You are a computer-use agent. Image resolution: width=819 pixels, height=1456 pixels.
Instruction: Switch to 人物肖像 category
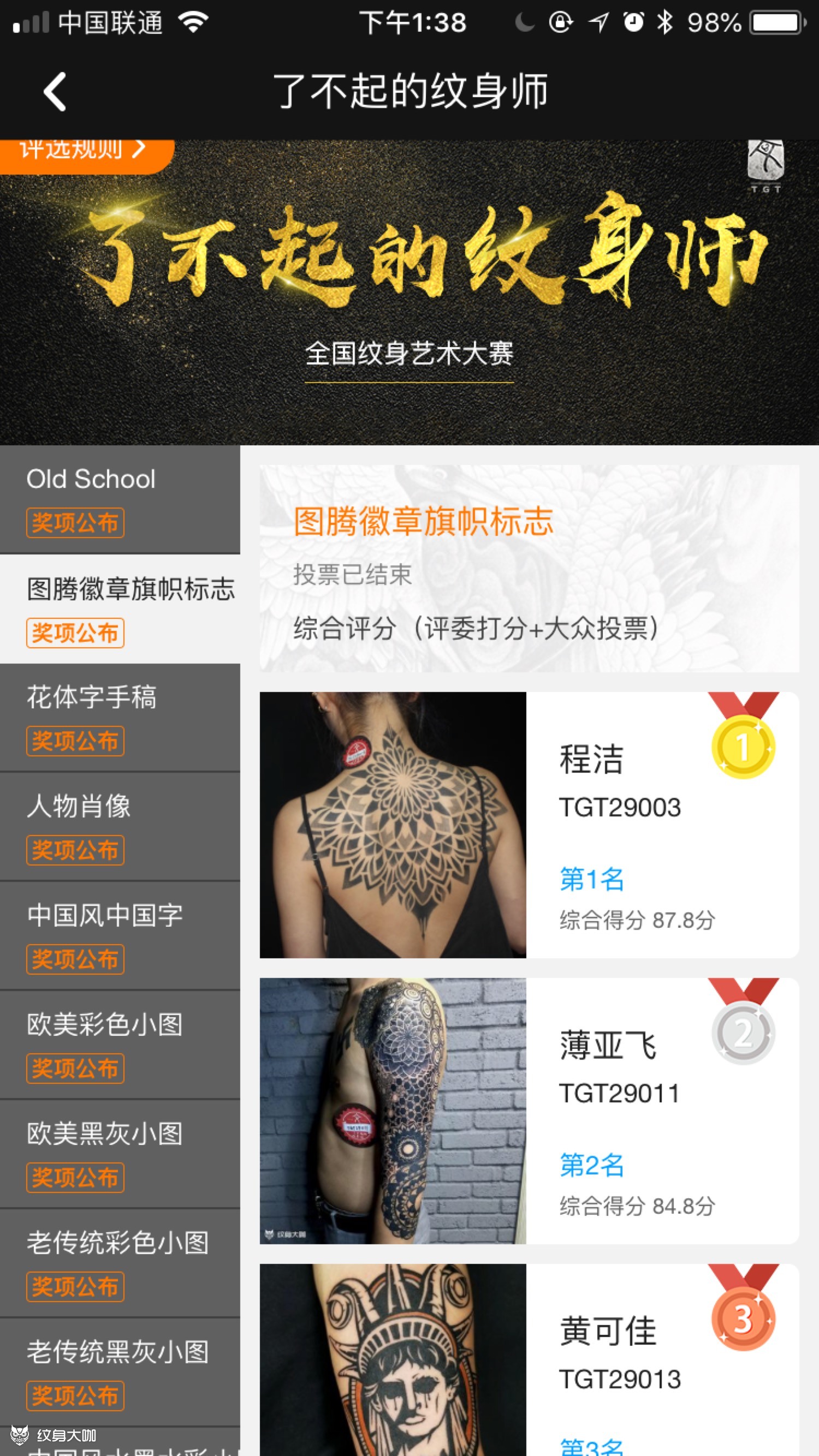(x=120, y=826)
